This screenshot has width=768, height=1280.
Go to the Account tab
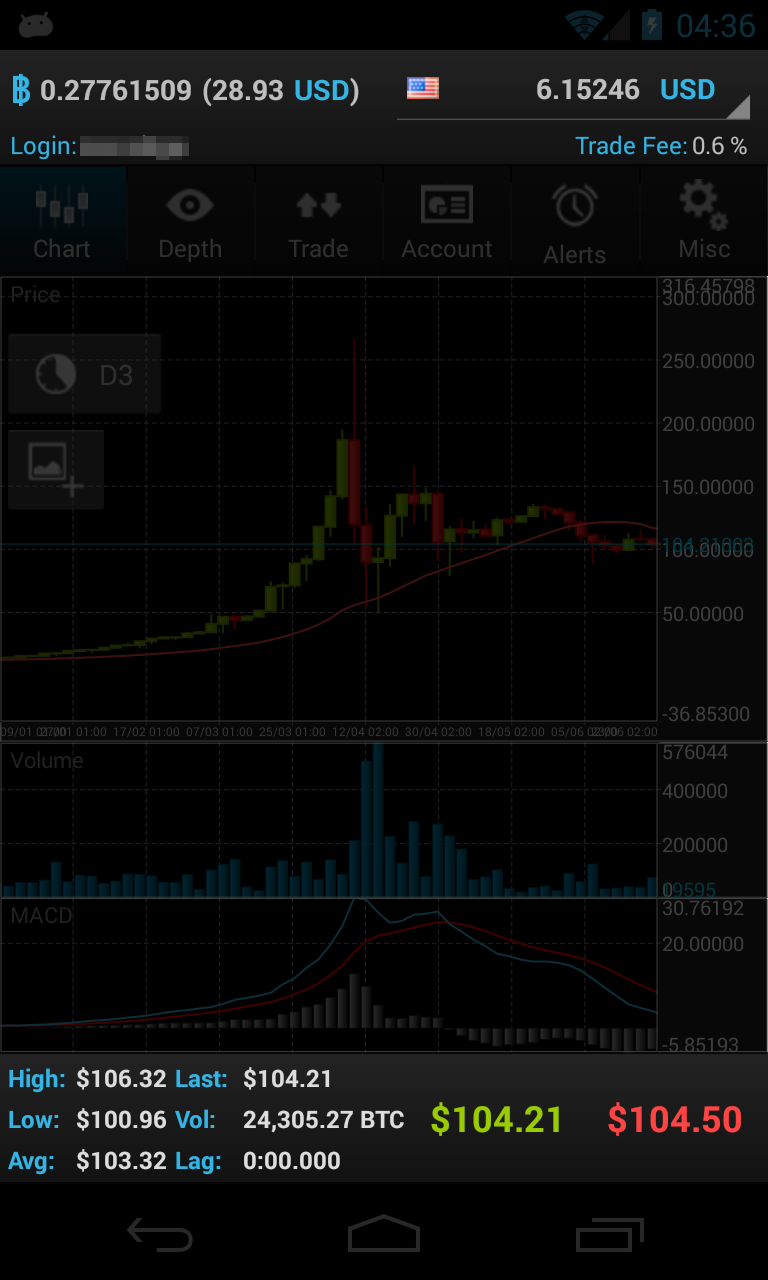447,221
